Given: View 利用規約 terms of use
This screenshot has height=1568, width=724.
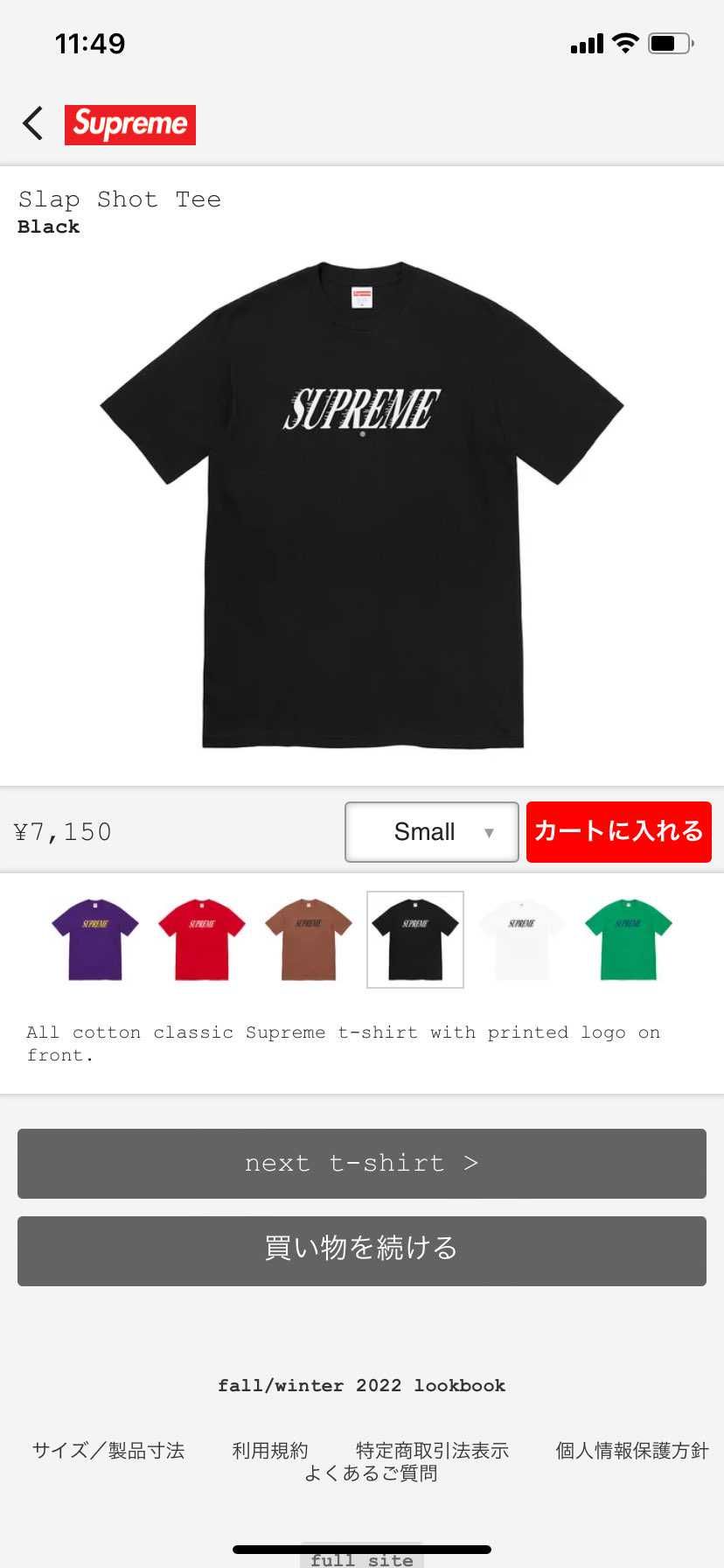Looking at the screenshot, I should pyautogui.click(x=270, y=1451).
